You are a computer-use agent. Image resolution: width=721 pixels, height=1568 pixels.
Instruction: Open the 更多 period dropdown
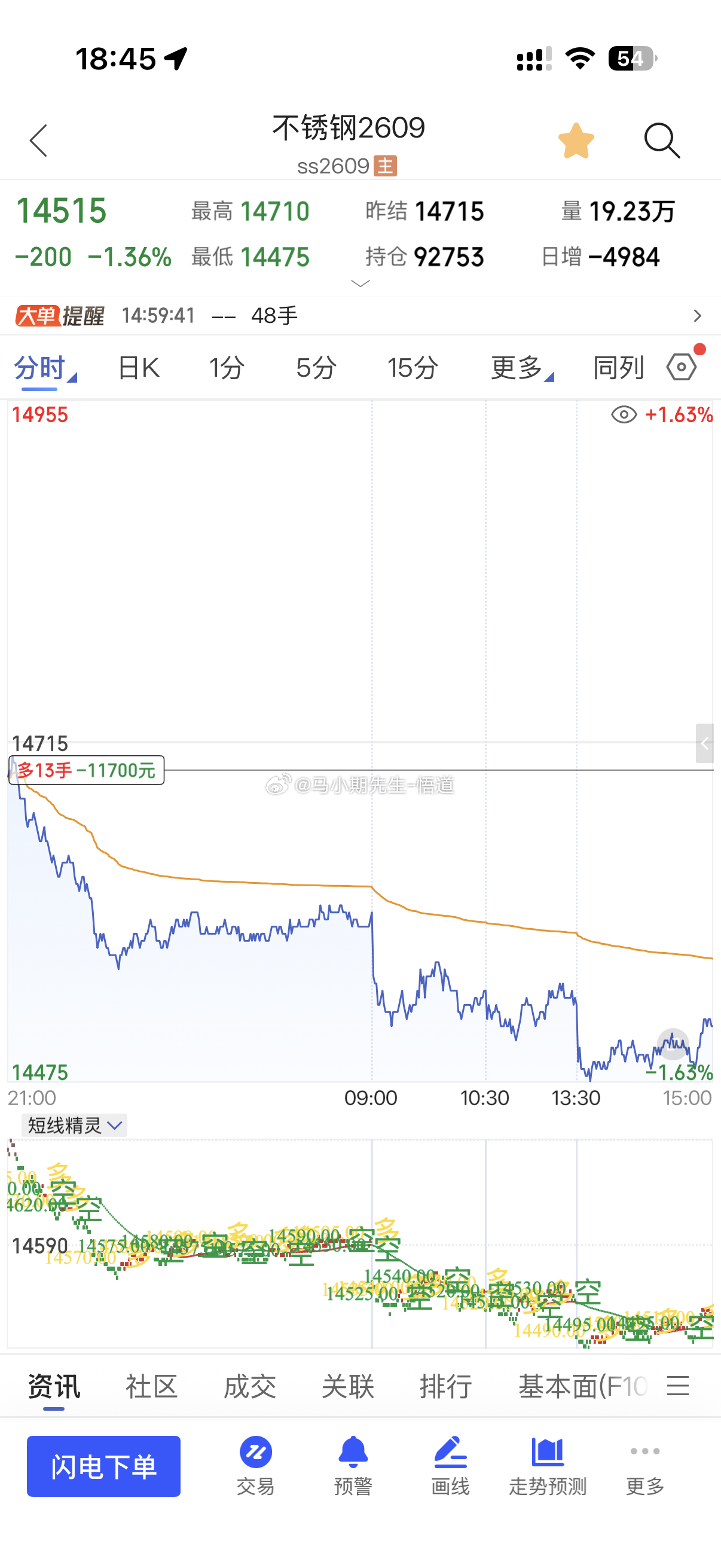(522, 368)
